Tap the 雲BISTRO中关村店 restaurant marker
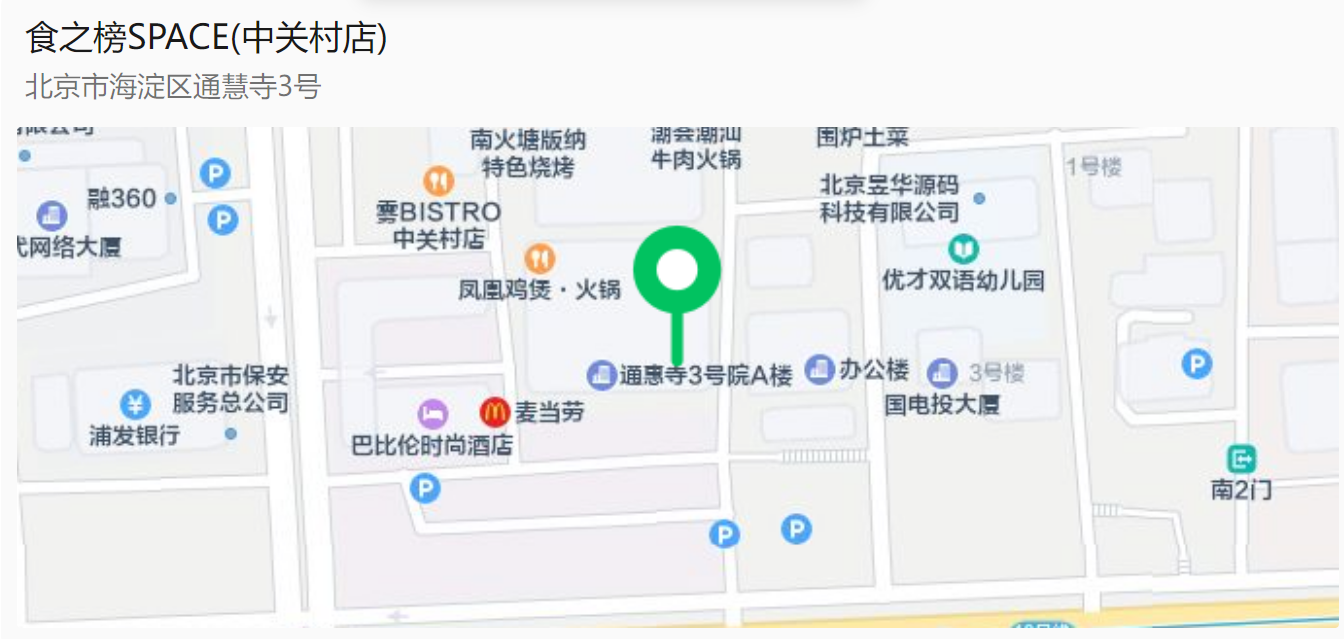 click(x=438, y=181)
